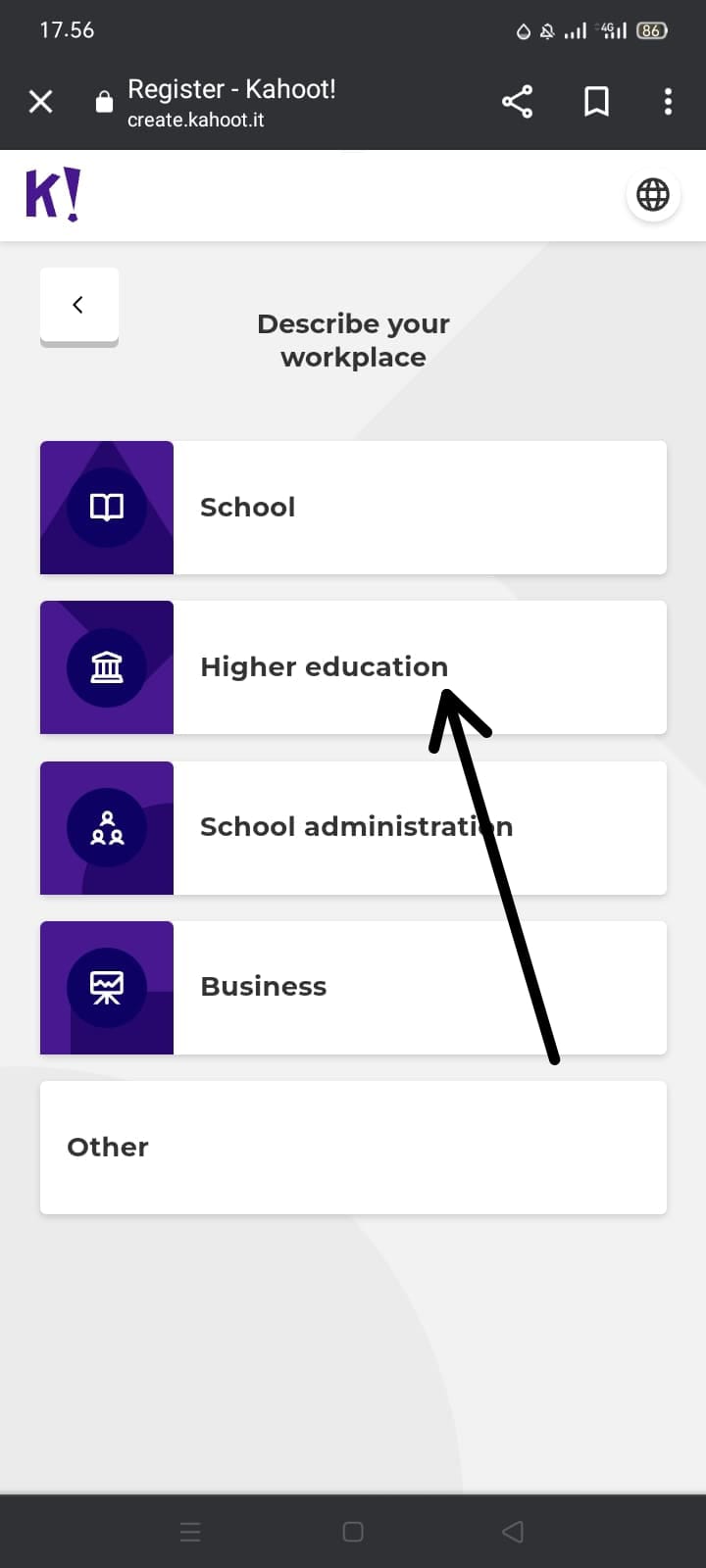This screenshot has width=706, height=1568.
Task: Choose Higher education
Action: (x=353, y=667)
